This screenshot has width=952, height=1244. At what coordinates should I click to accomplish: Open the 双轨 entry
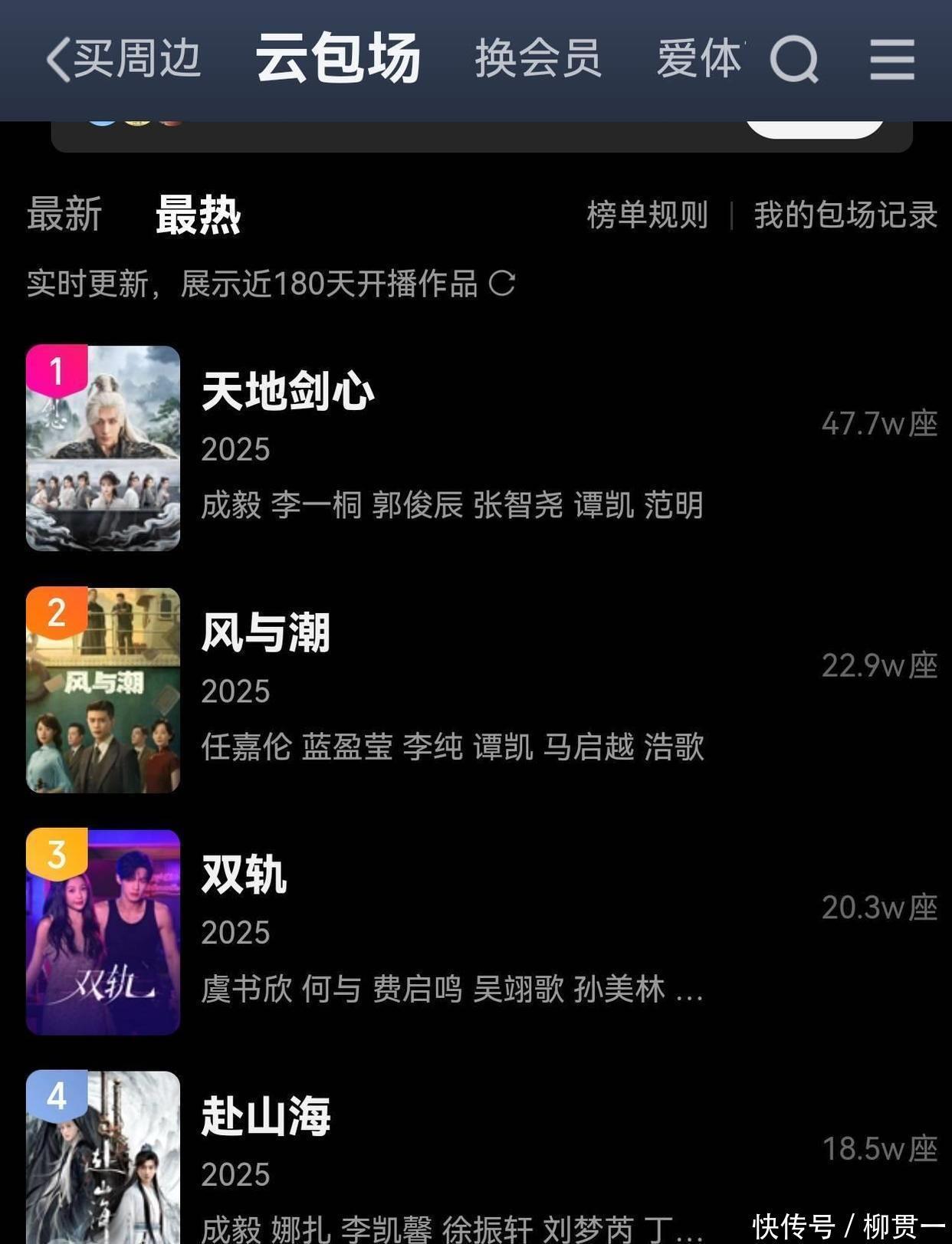(x=244, y=875)
